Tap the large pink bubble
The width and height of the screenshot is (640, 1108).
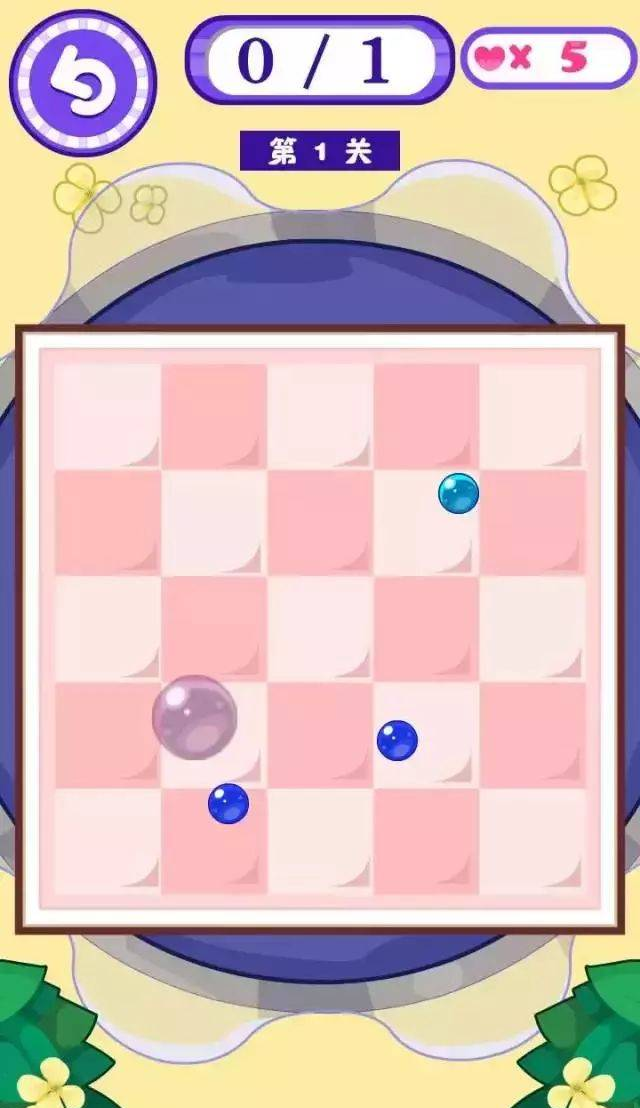click(195, 717)
